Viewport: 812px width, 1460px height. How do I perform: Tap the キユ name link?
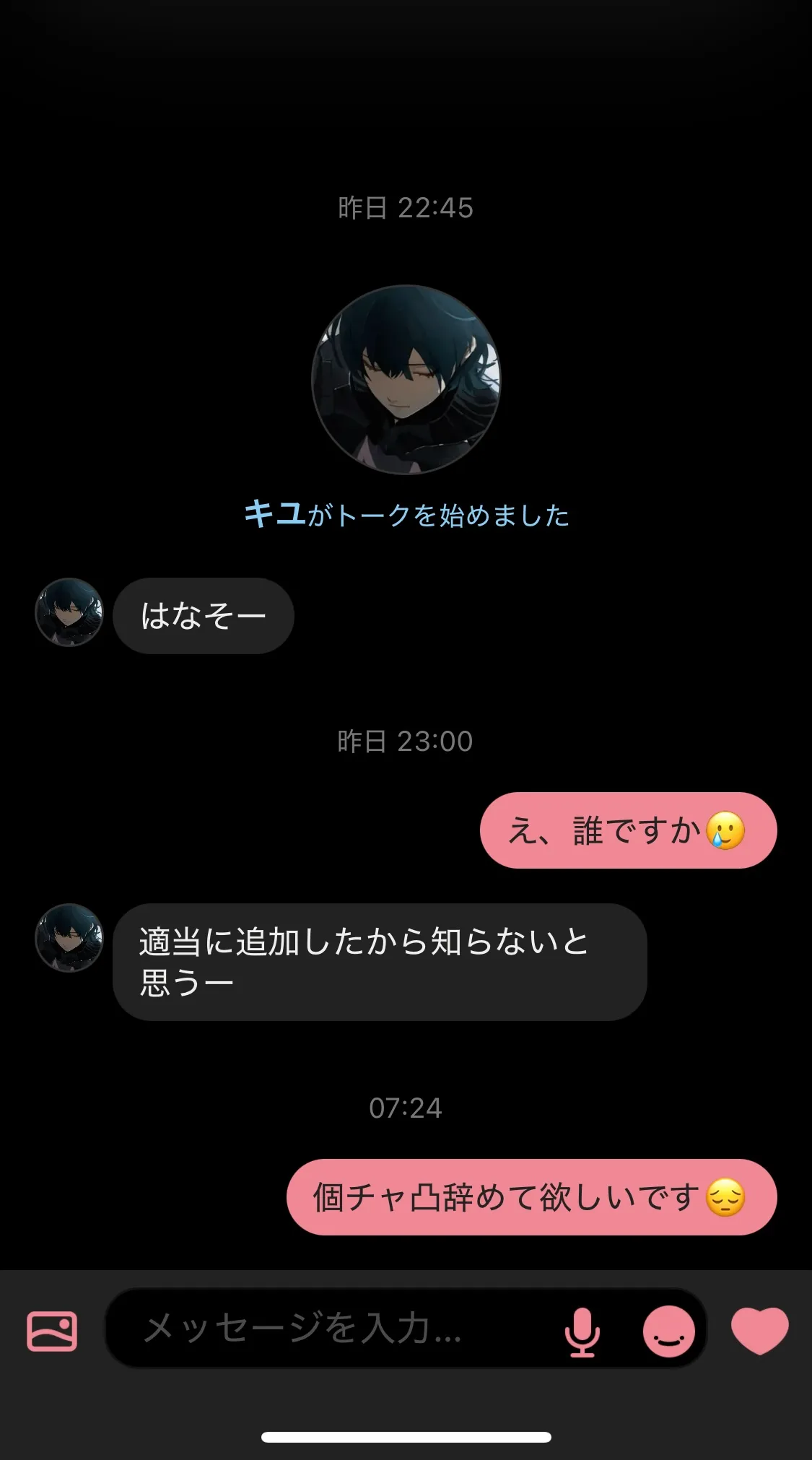pos(274,515)
